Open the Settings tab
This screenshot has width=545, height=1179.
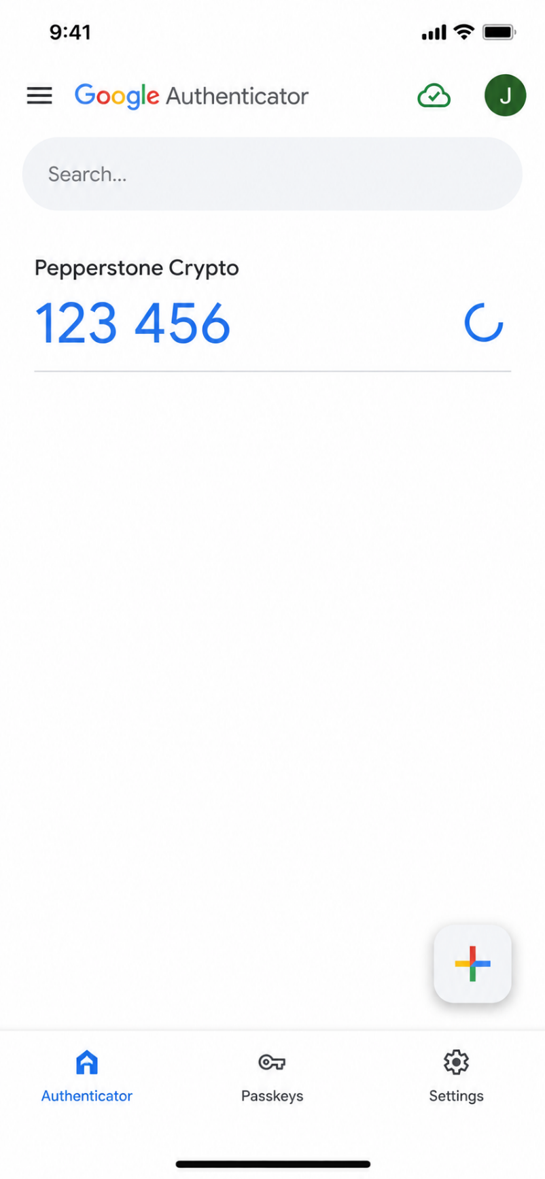pyautogui.click(x=456, y=1077)
